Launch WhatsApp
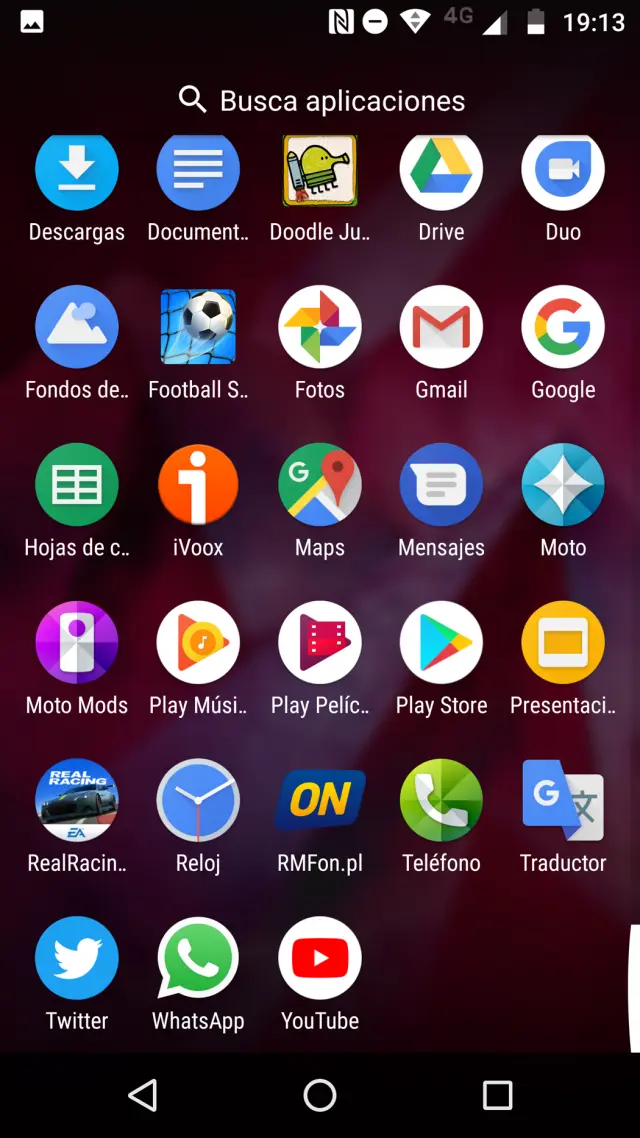The image size is (640, 1138). point(198,959)
